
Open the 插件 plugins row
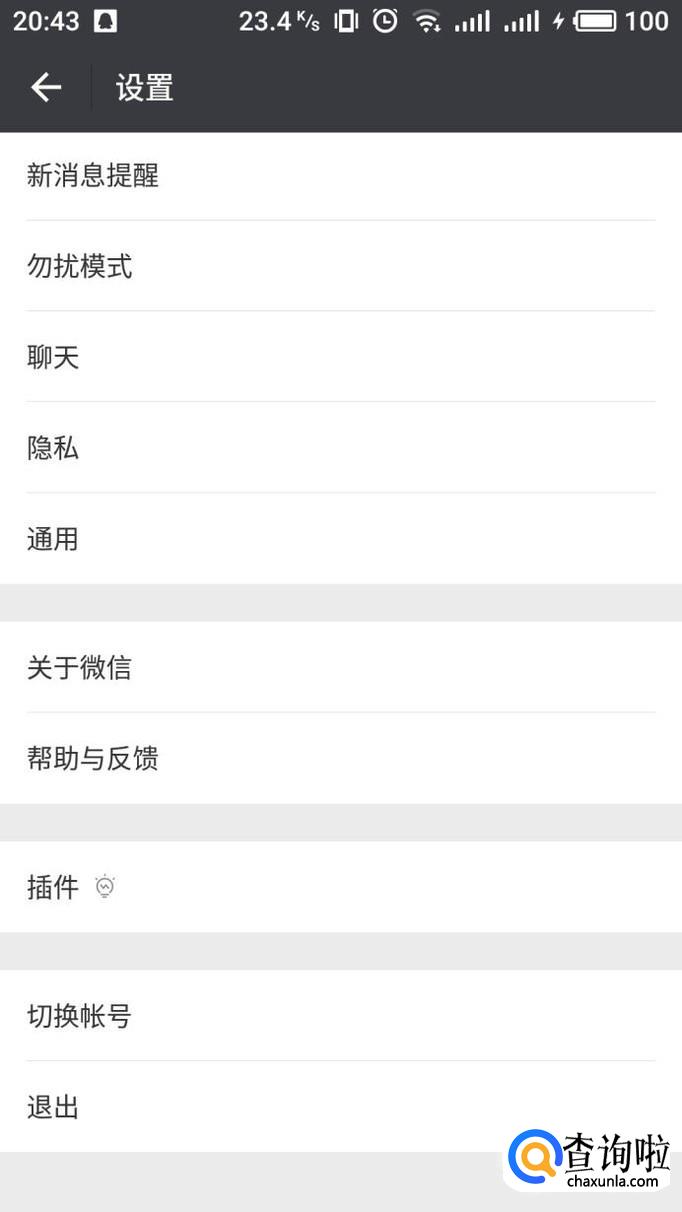[340, 886]
